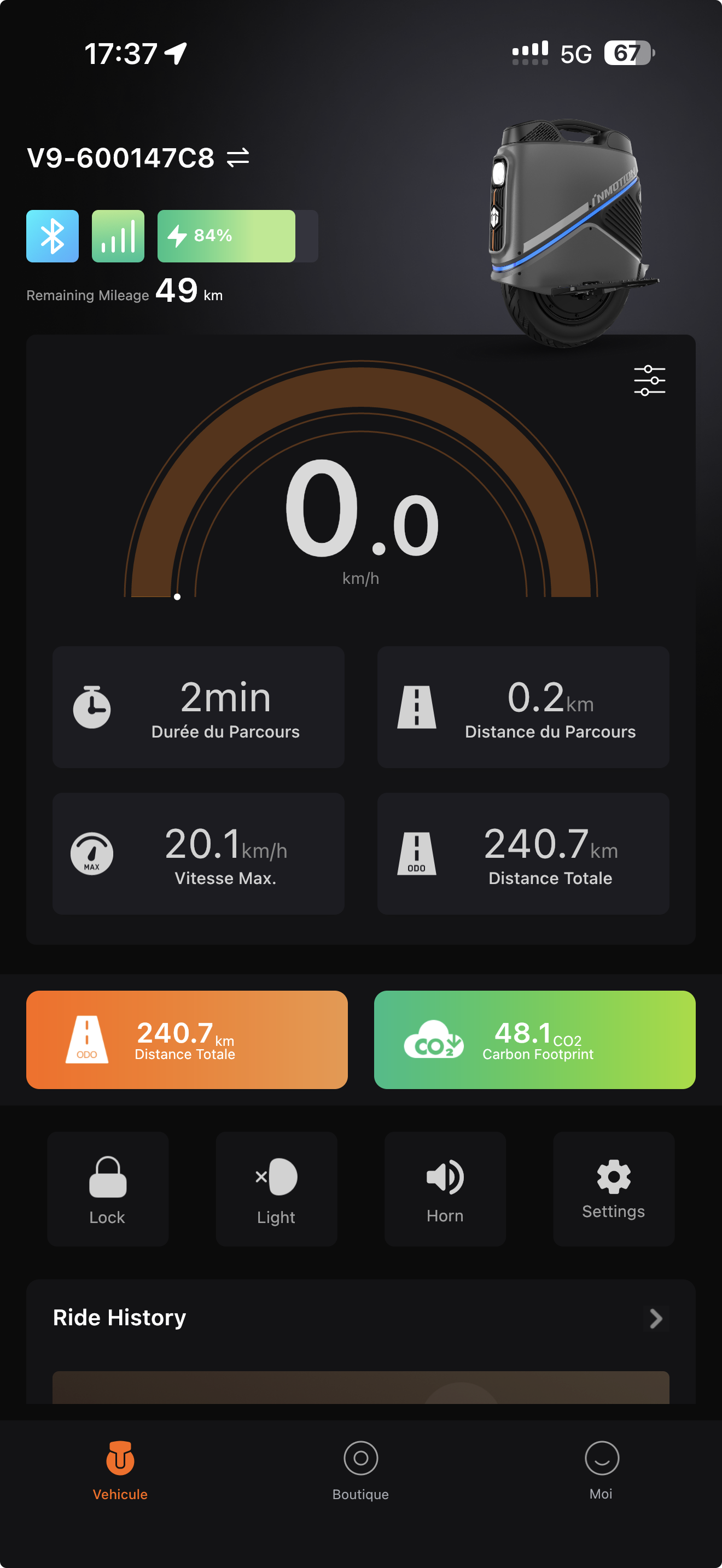This screenshot has width=722, height=1568.
Task: Switch vehicle via the swap arrows icon
Action: tap(238, 157)
